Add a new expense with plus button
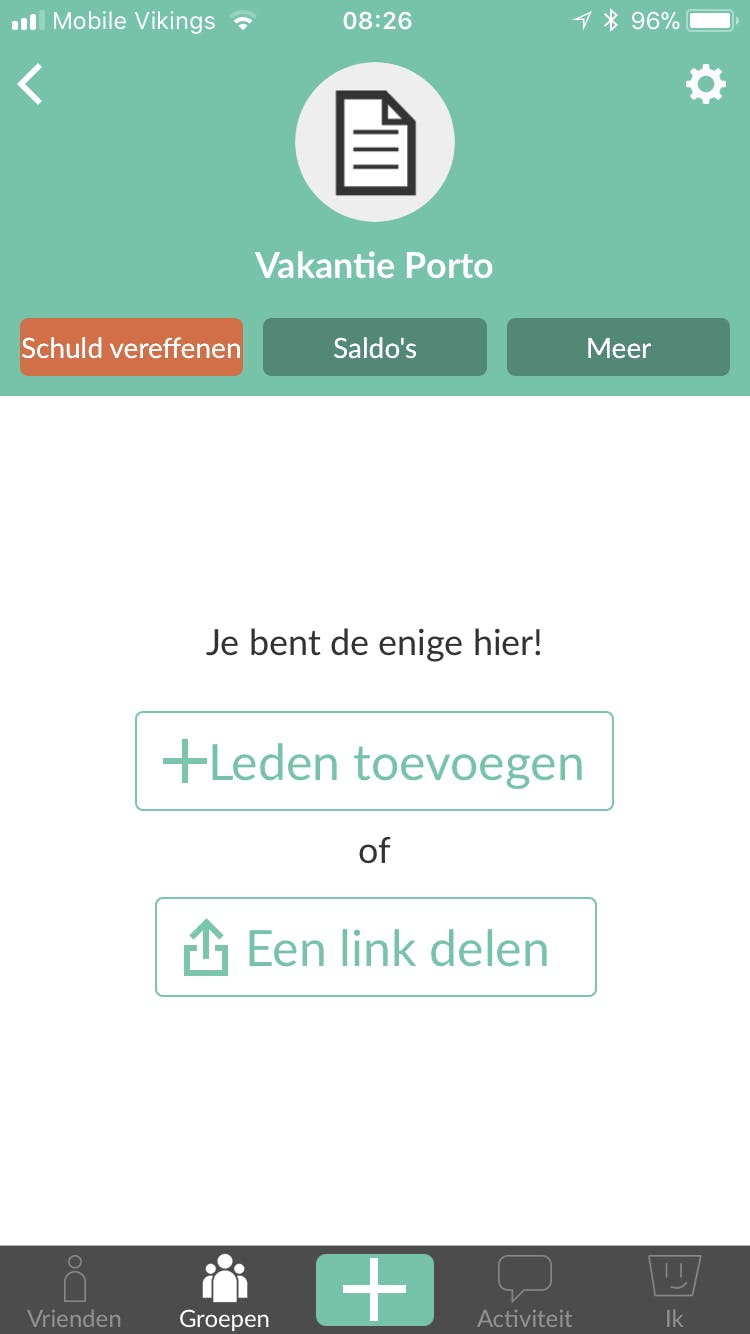 (375, 1290)
